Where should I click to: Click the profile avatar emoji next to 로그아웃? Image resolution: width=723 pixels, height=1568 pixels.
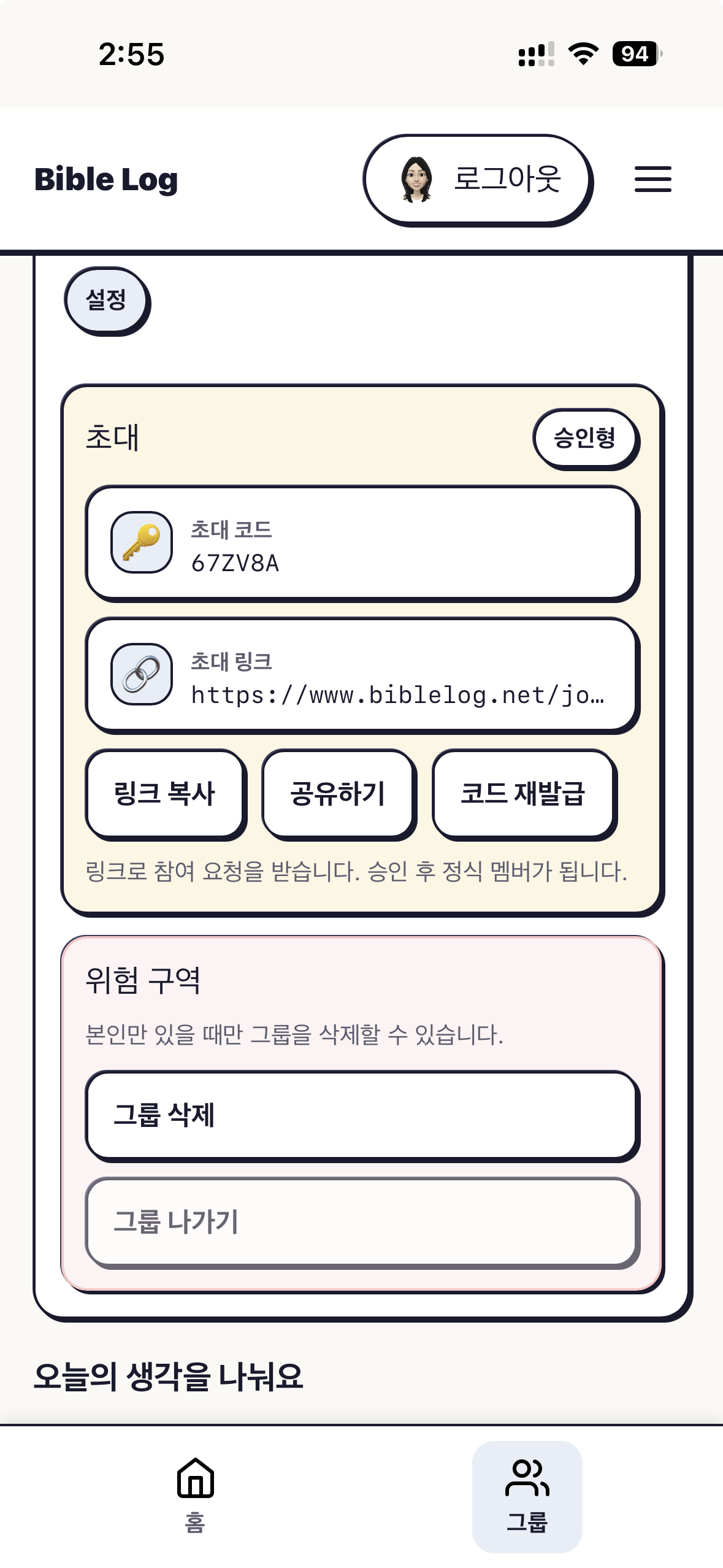tap(418, 179)
